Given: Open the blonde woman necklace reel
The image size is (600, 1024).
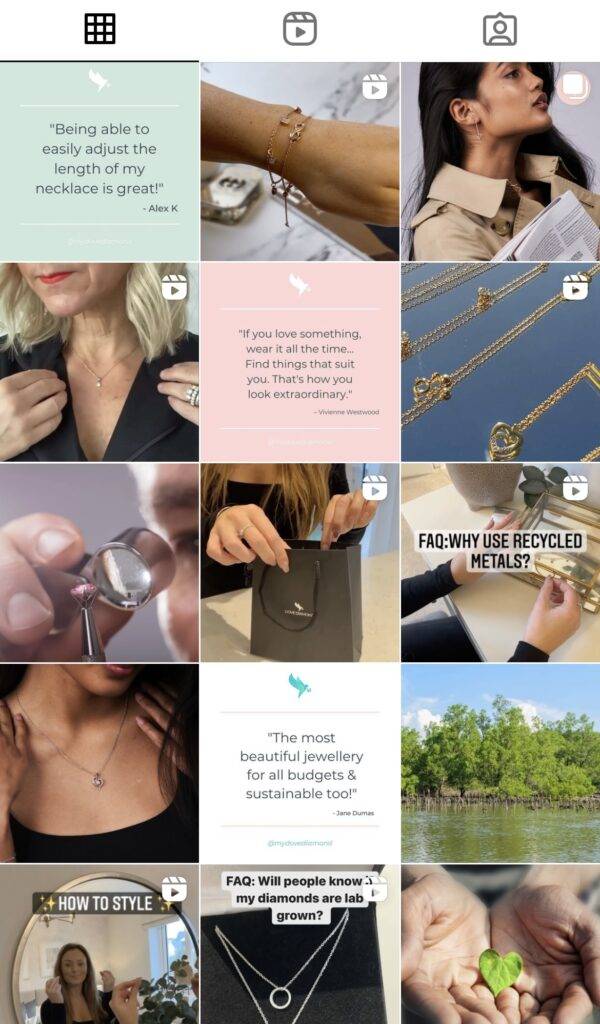Looking at the screenshot, I should [x=99, y=362].
